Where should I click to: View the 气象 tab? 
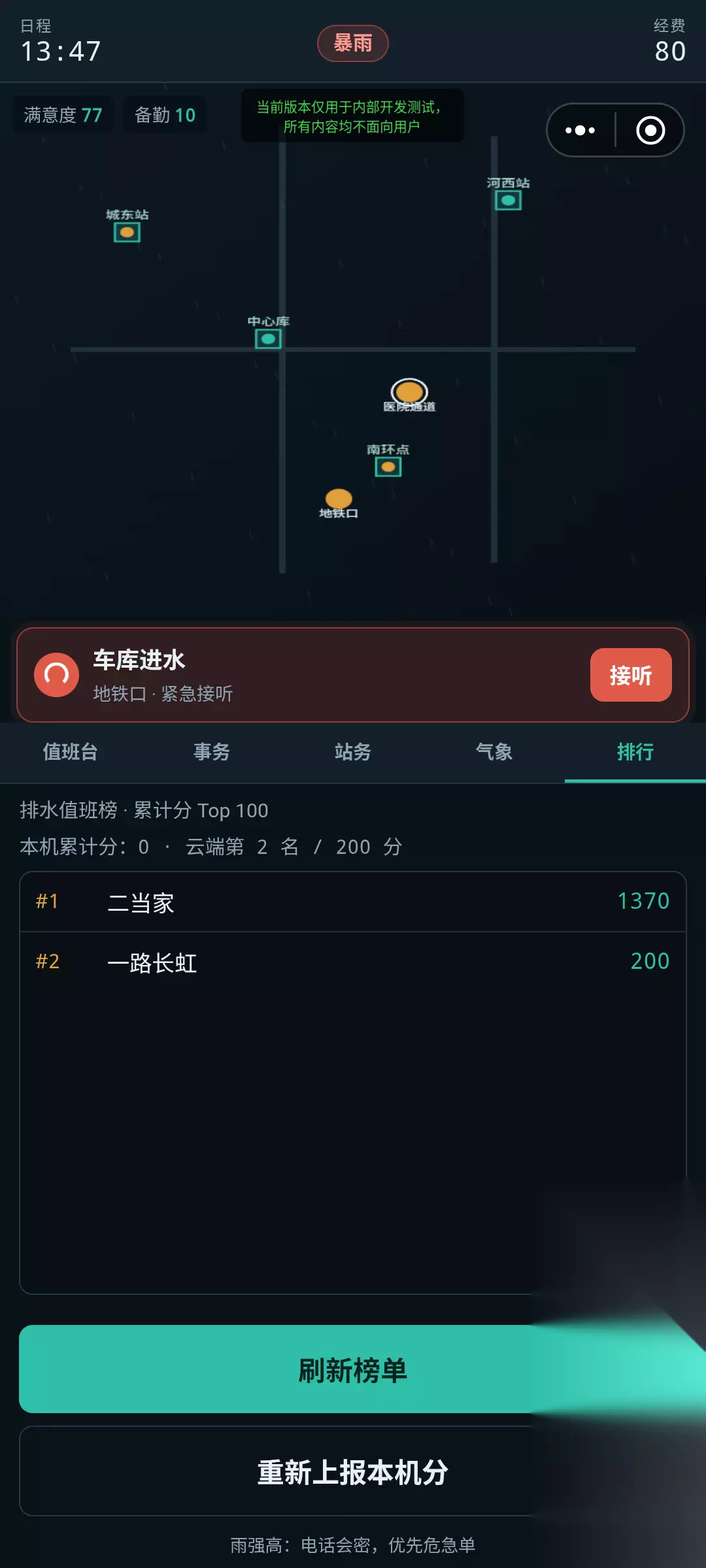494,752
